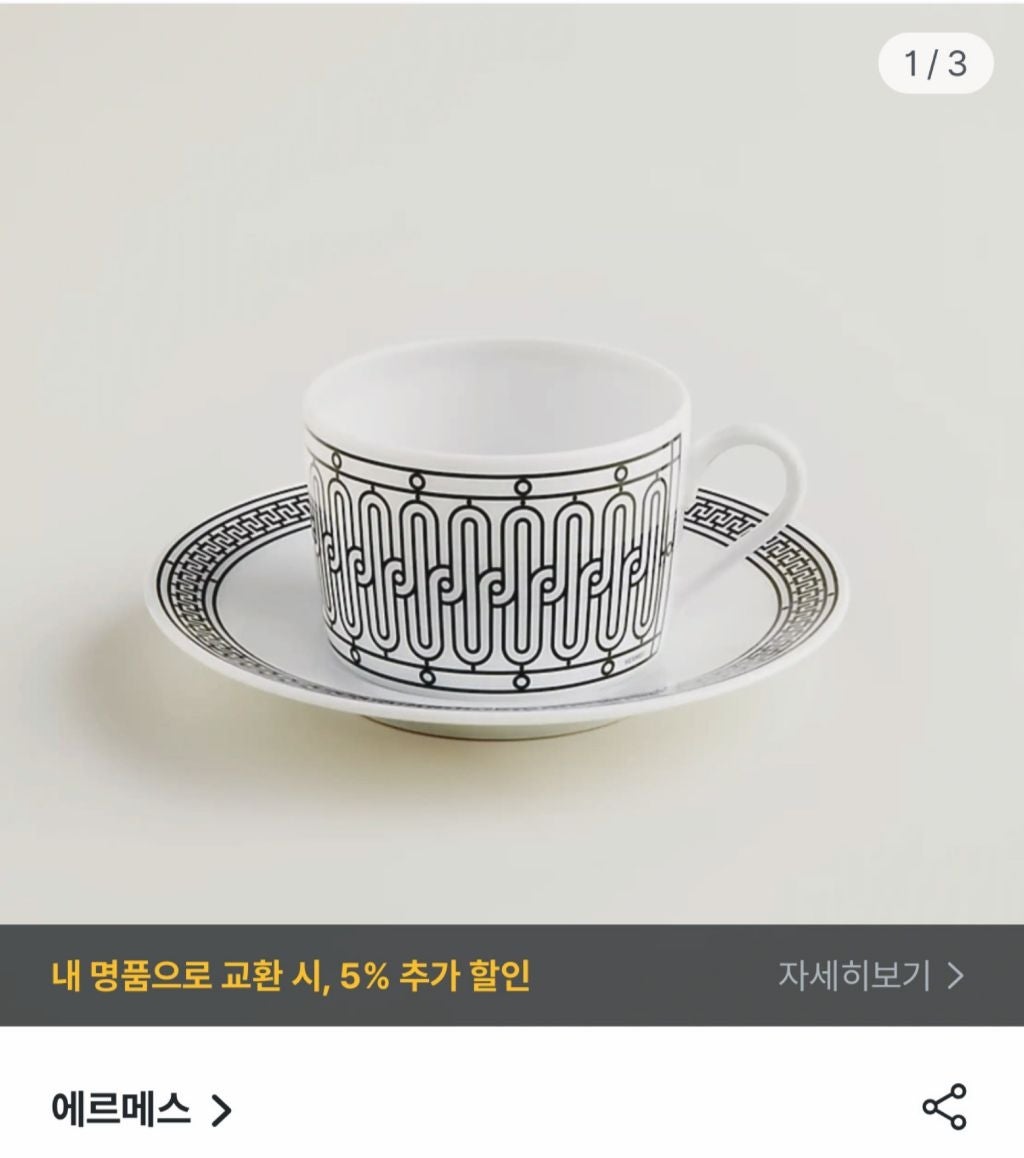Share this product
Screen dimensions: 1024x1158
943,1107
